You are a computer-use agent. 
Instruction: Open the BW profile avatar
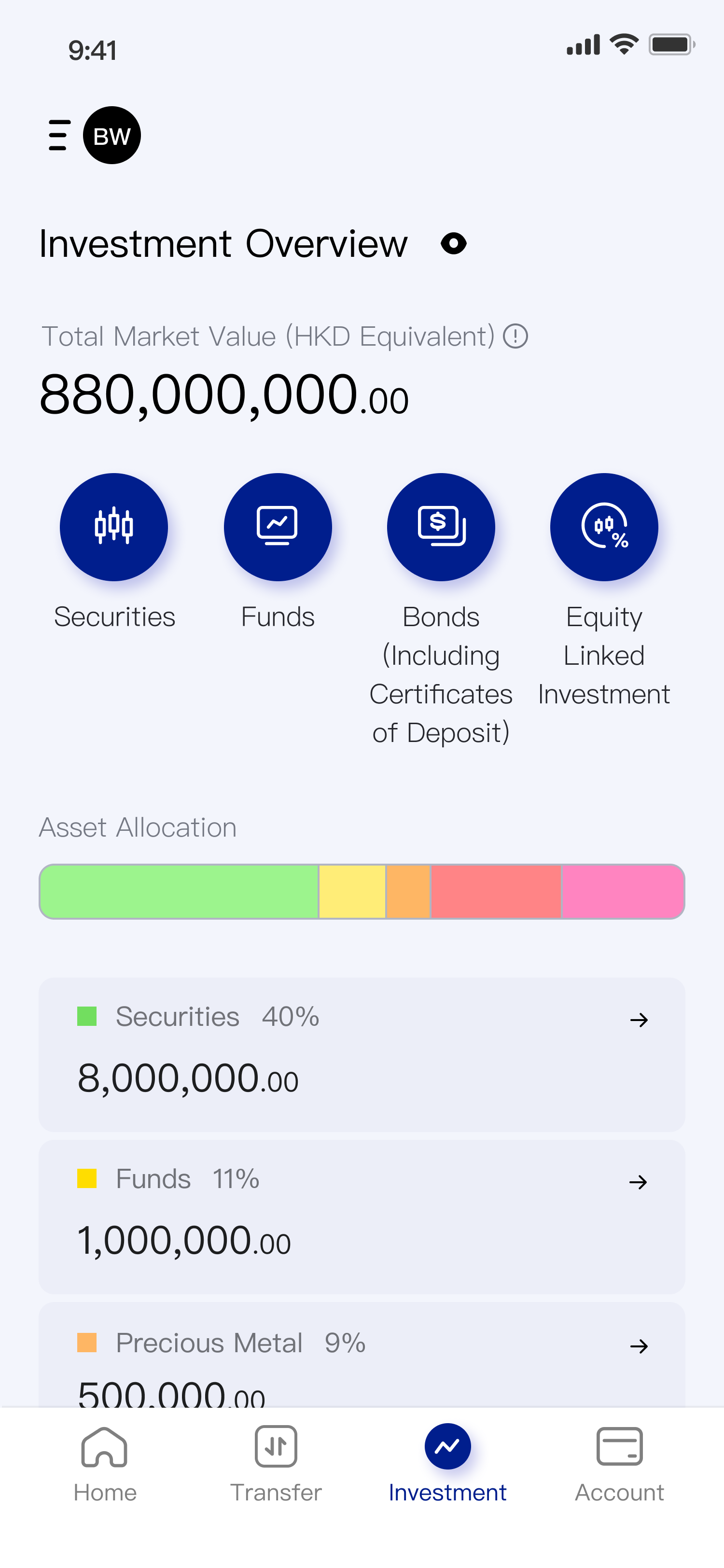click(112, 135)
